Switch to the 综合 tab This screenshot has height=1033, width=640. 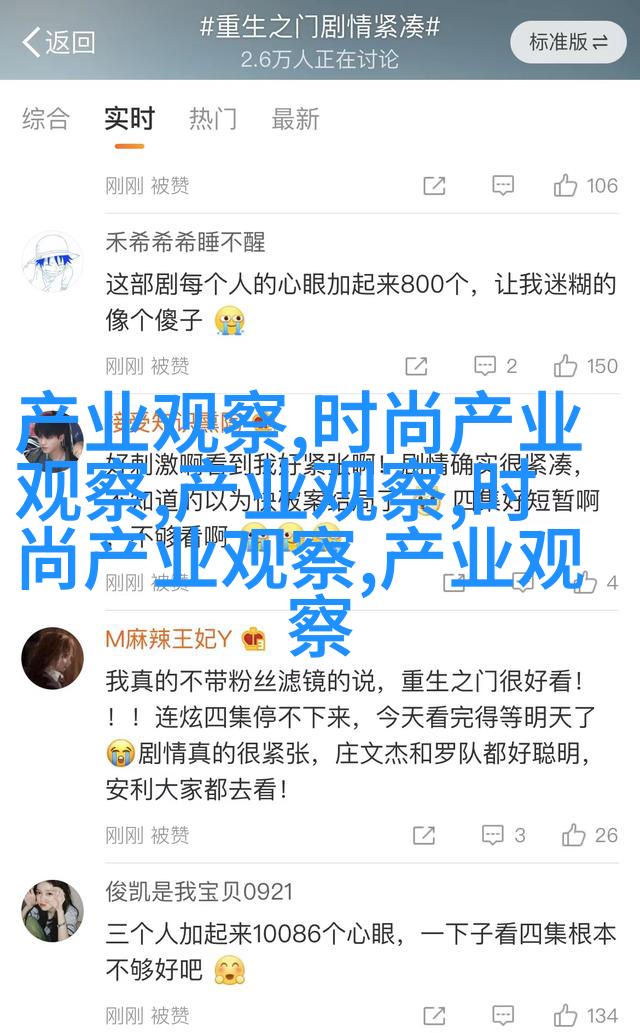click(46, 119)
